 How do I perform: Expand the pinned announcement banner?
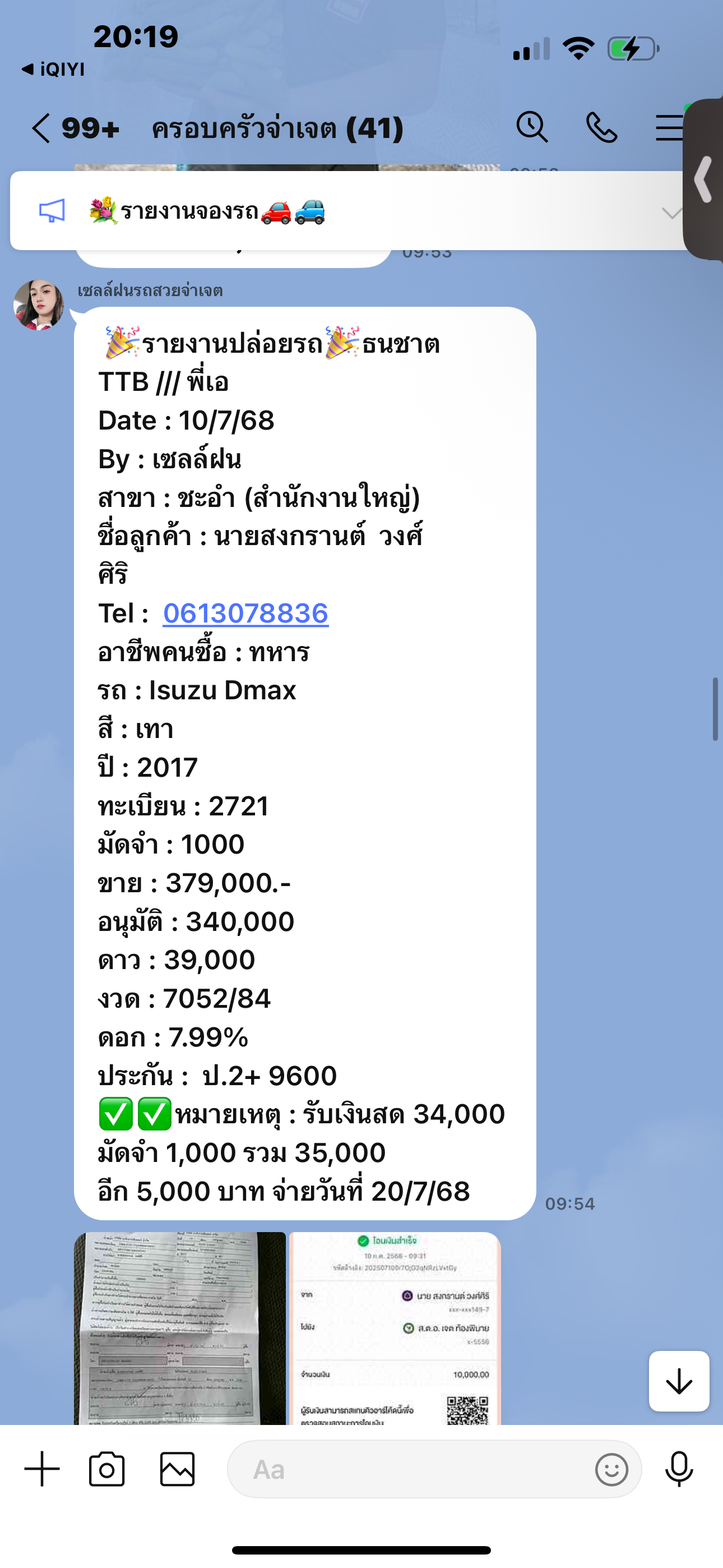click(671, 213)
